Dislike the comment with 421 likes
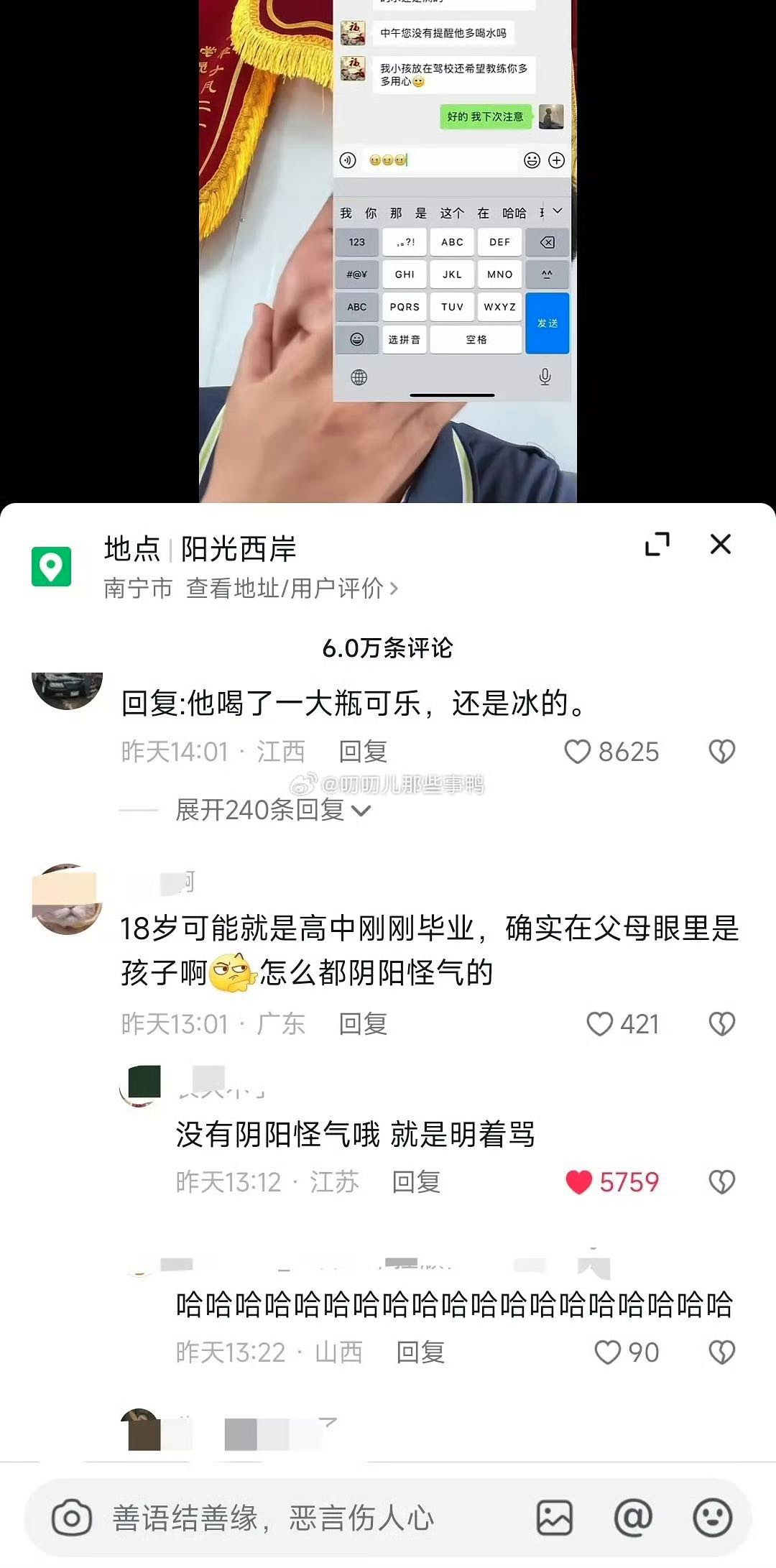The height and width of the screenshot is (1568, 776). (x=721, y=1024)
